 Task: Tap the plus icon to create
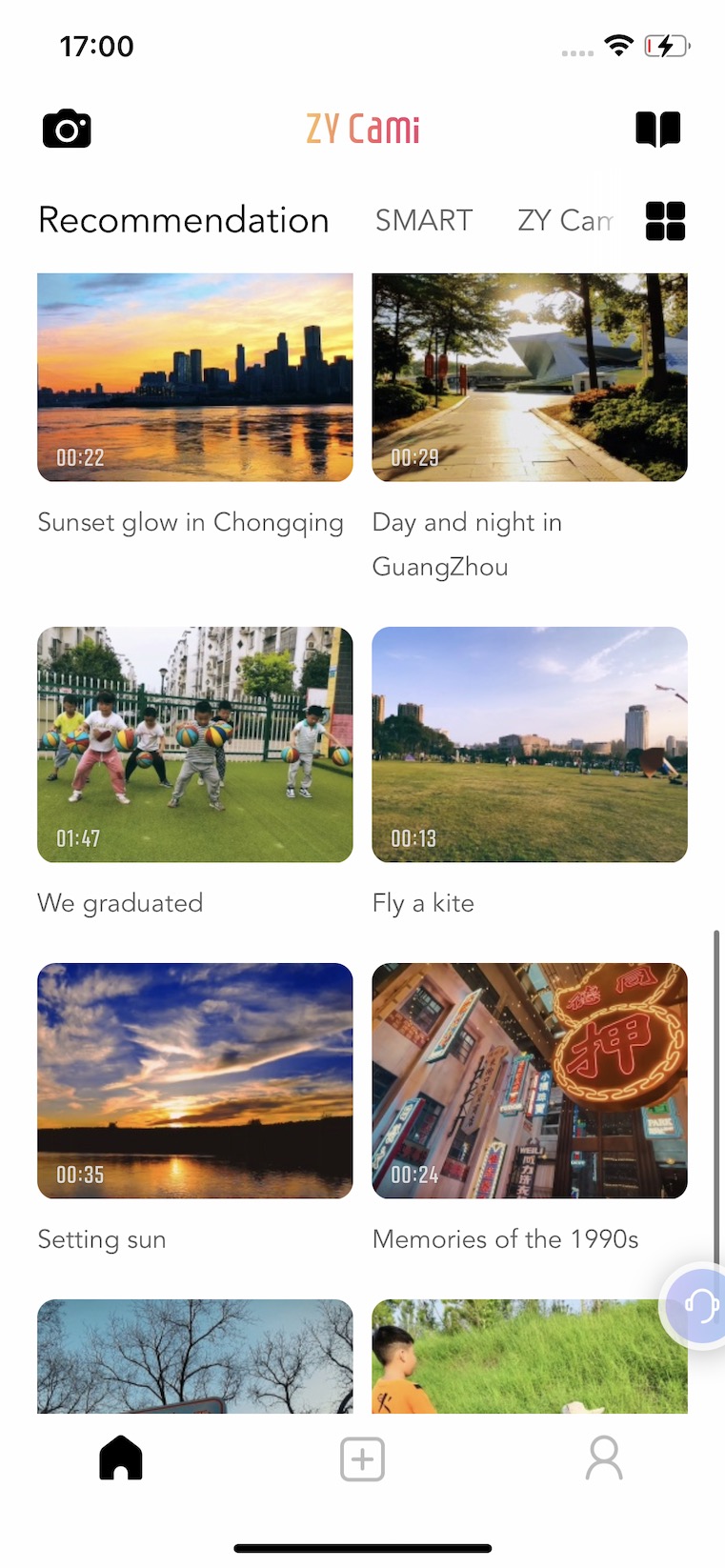(x=362, y=1458)
